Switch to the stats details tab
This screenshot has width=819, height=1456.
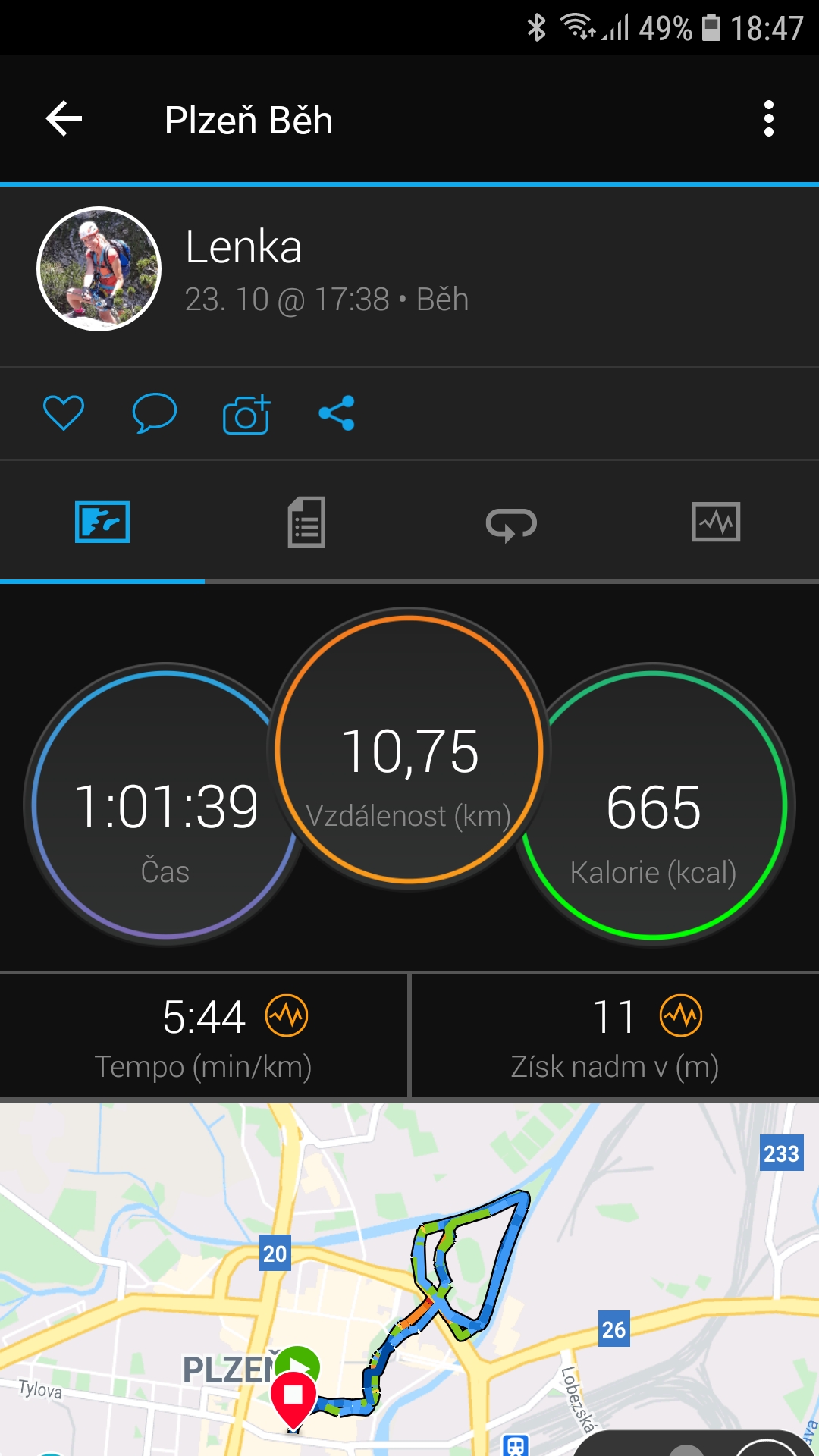click(306, 522)
